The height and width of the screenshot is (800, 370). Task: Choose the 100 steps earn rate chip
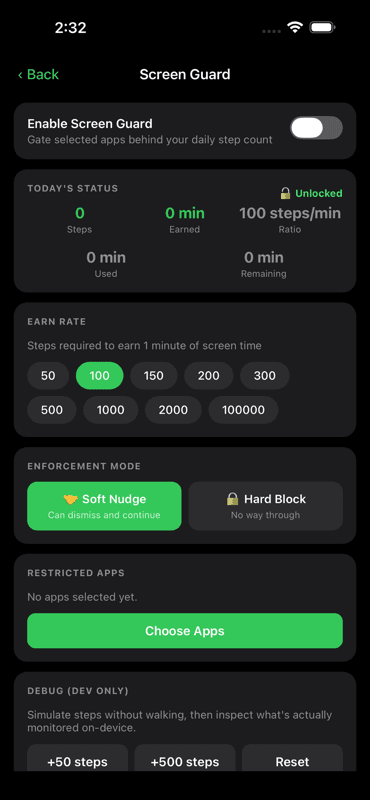pyautogui.click(x=100, y=376)
